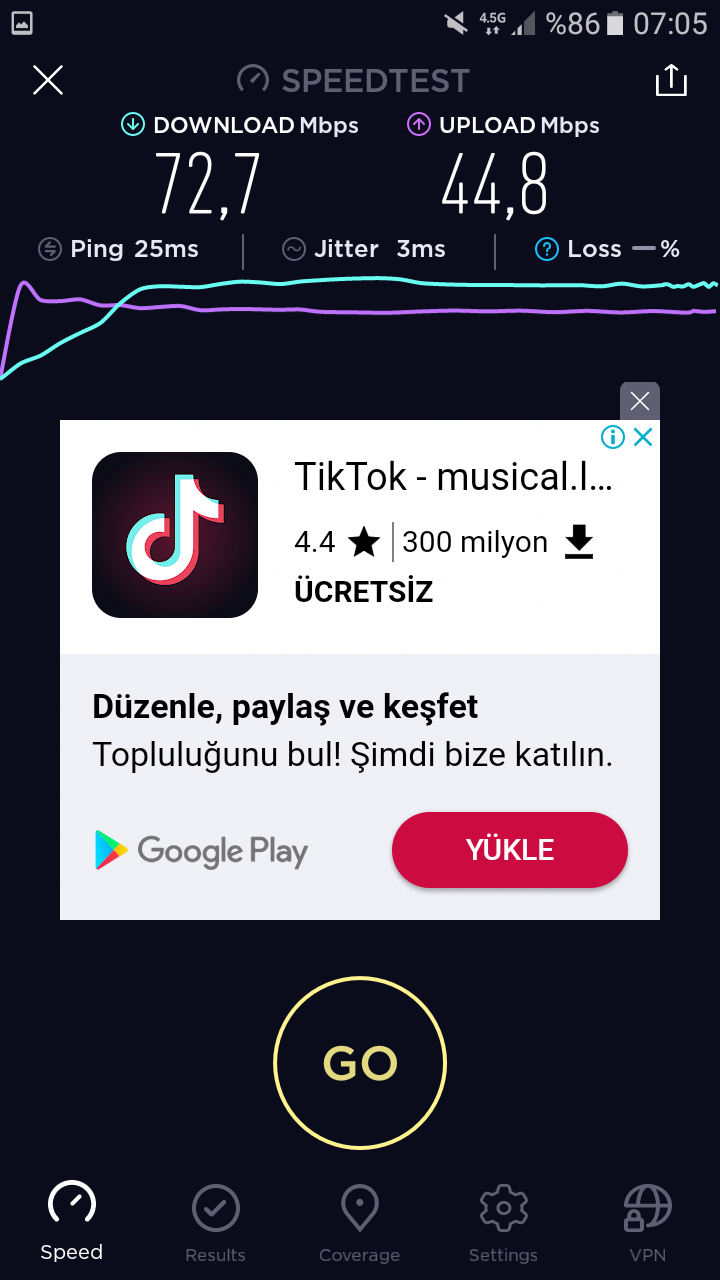Open the Settings tab
This screenshot has width=720, height=1280.
pos(503,1224)
